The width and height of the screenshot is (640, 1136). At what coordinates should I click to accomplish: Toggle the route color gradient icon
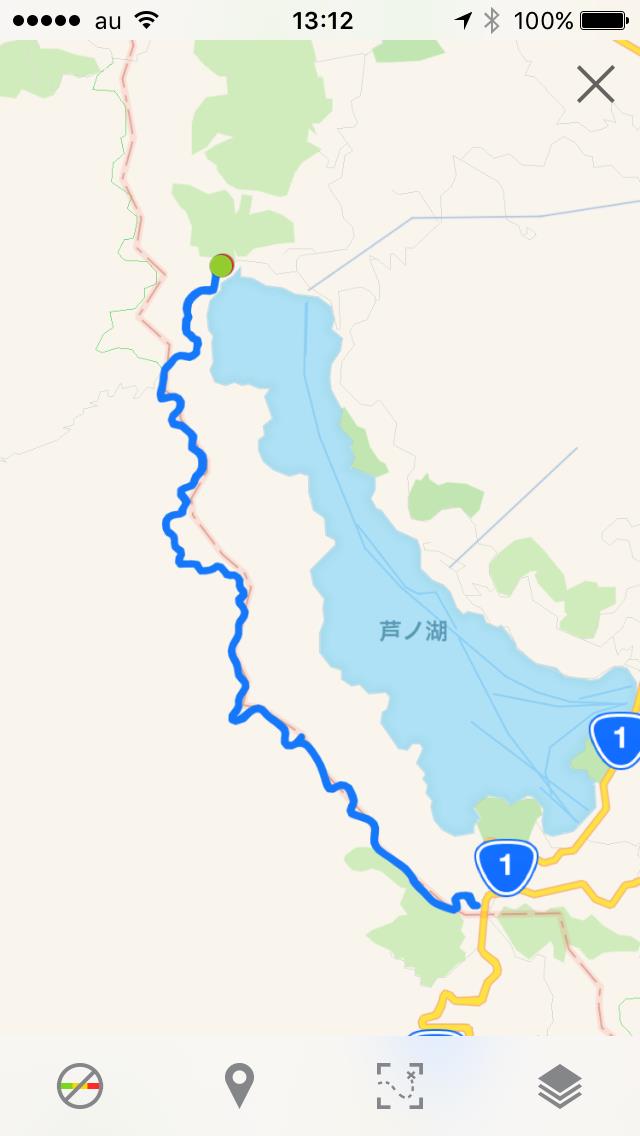coord(80,1085)
